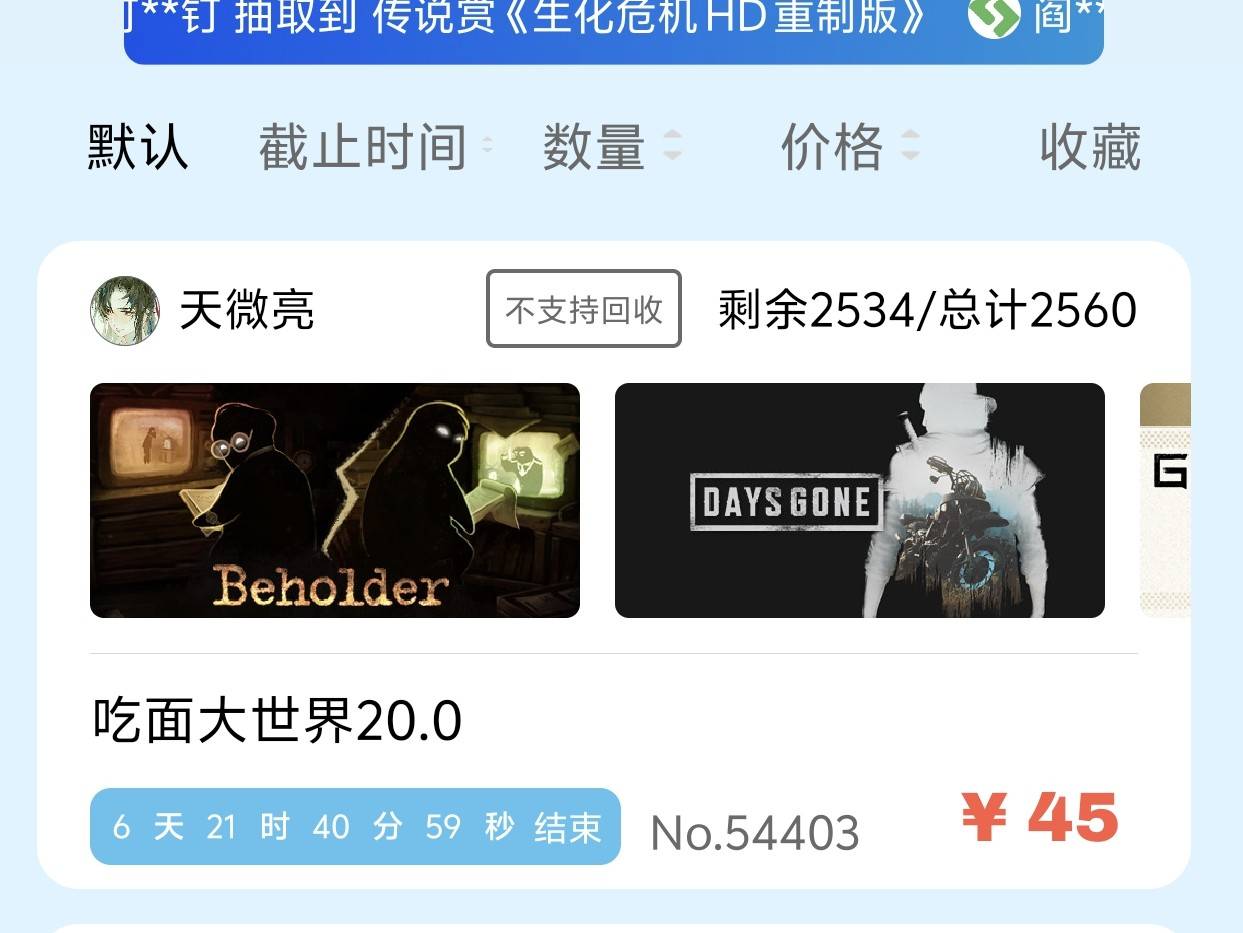Open the 吃面大世界20.0 listing
The image size is (1243, 933).
tap(277, 720)
